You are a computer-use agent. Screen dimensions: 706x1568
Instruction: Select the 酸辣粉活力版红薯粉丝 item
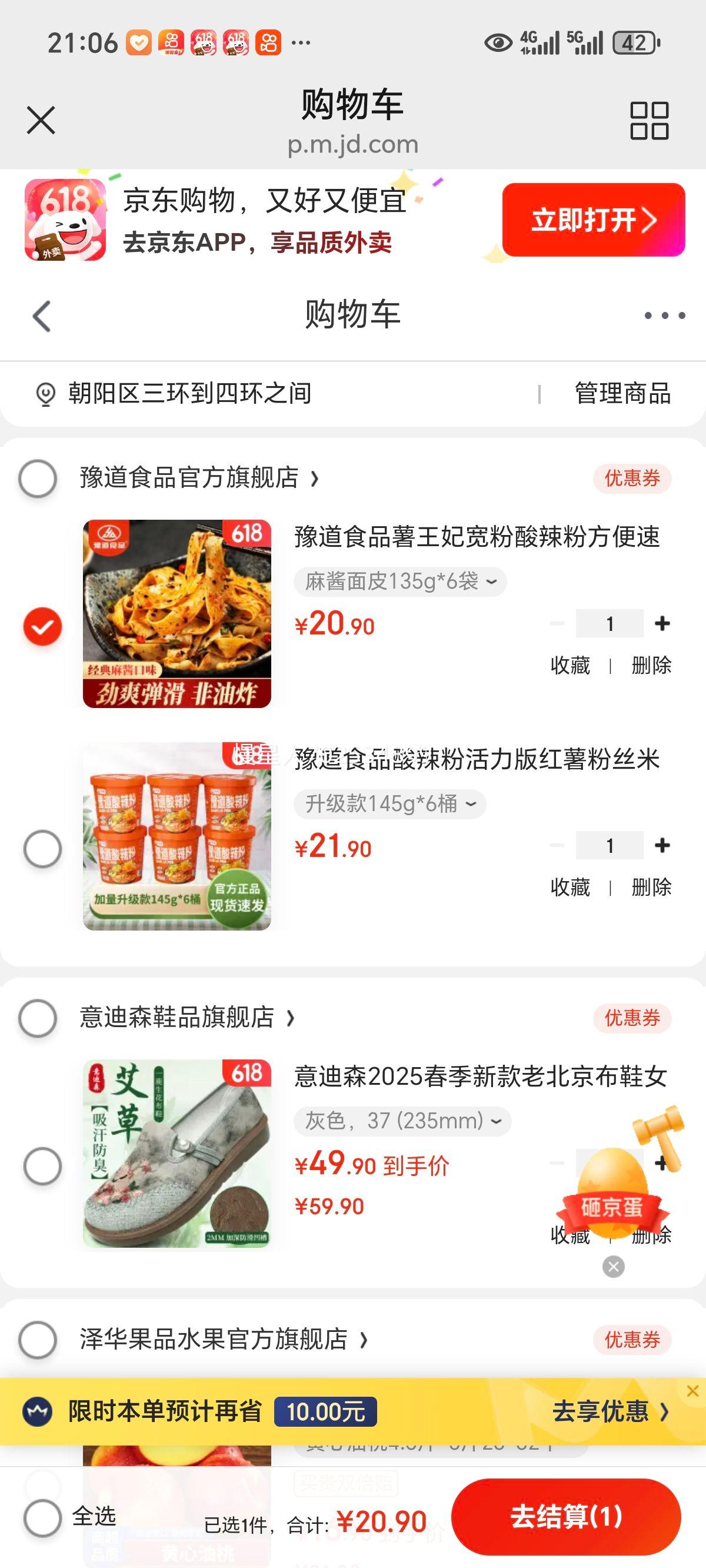coord(42,849)
